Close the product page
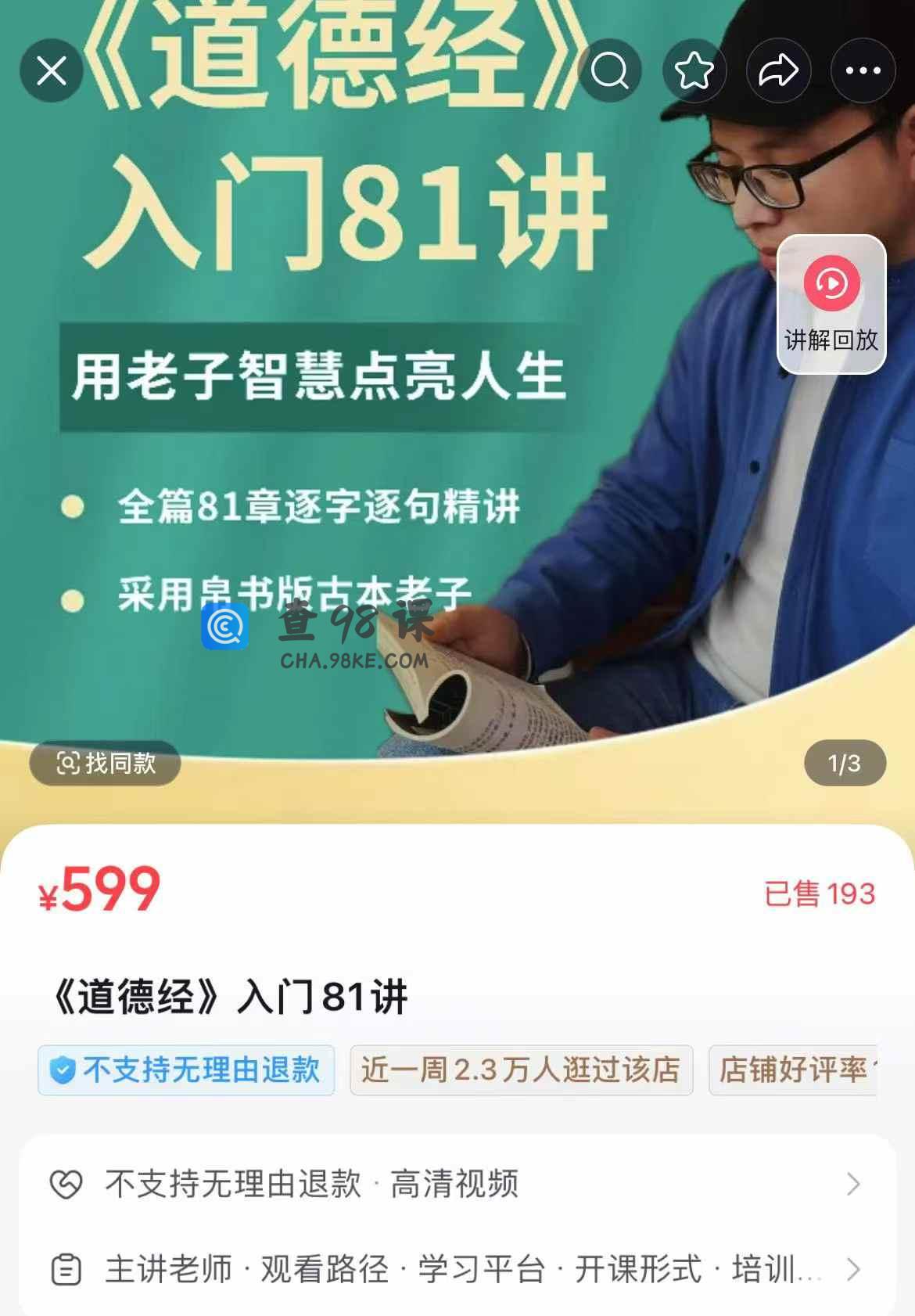This screenshot has height=1316, width=915. (52, 71)
